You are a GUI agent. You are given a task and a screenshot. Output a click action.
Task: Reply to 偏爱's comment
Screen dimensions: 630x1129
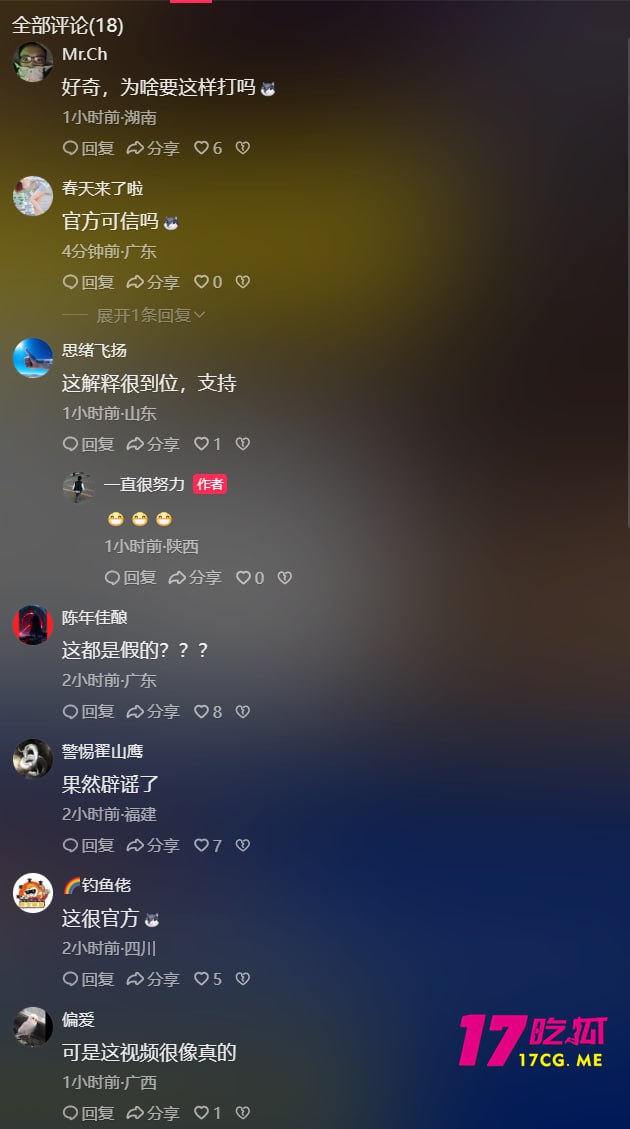(88, 1113)
